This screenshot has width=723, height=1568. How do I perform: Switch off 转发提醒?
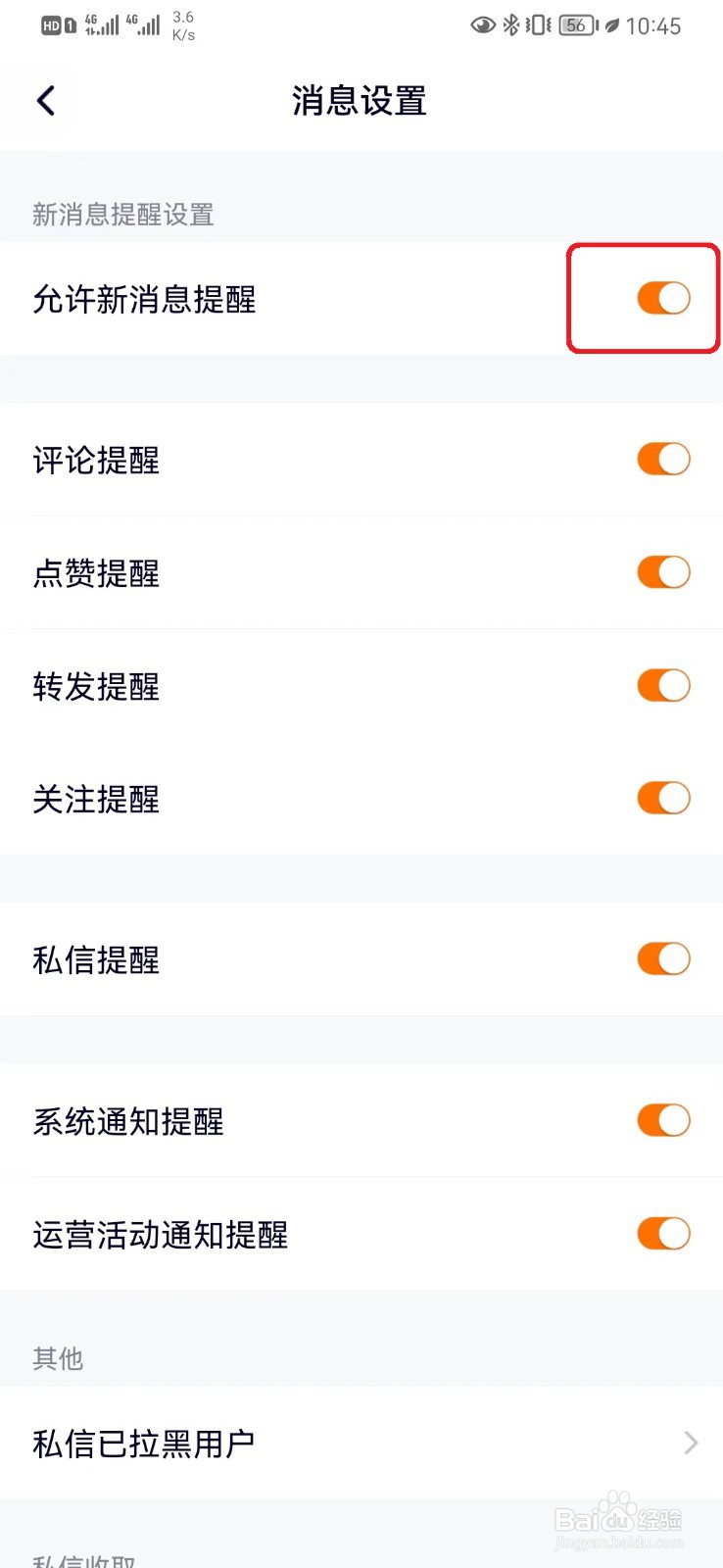point(663,685)
